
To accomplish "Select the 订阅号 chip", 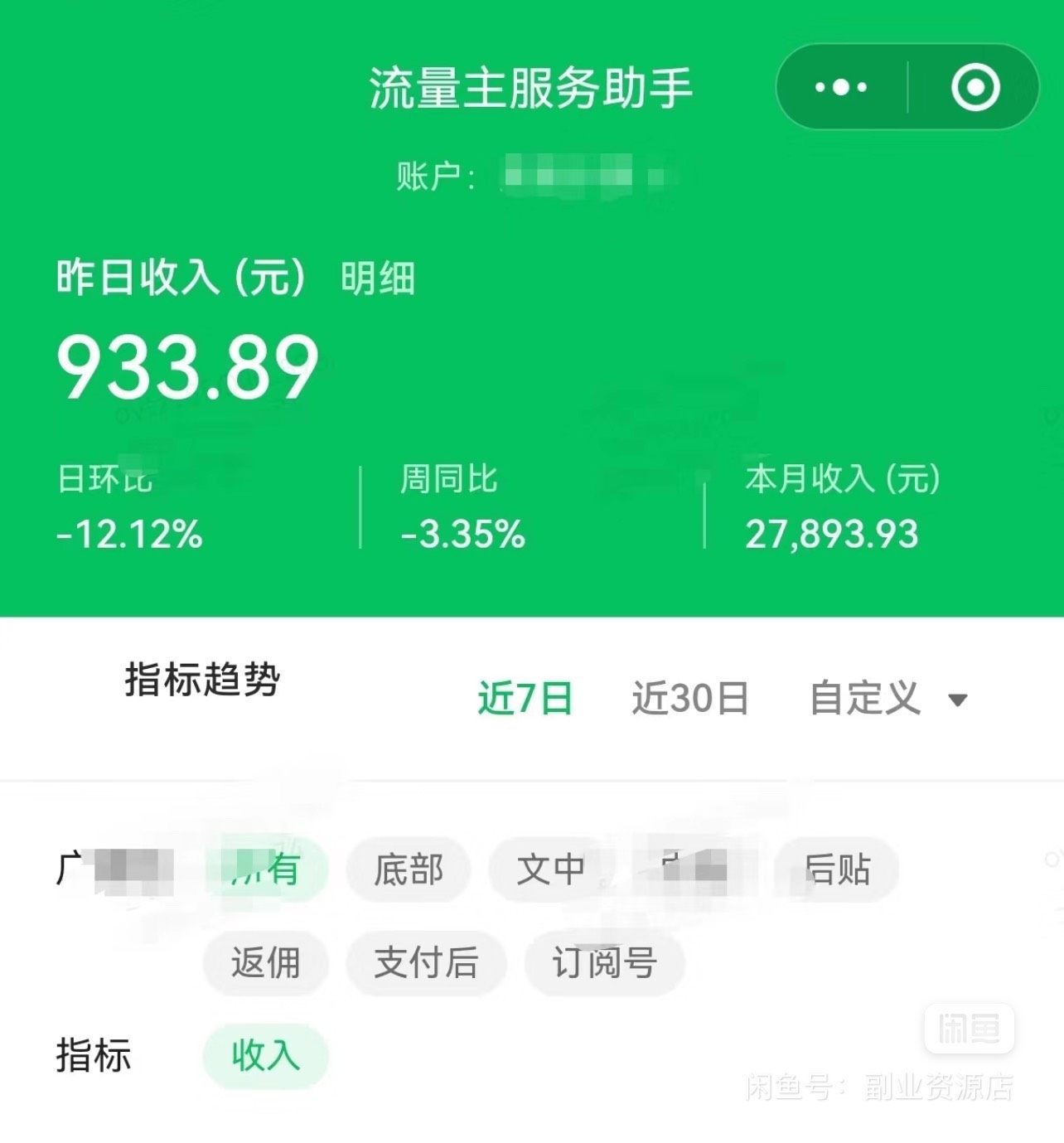I will click(x=604, y=963).
